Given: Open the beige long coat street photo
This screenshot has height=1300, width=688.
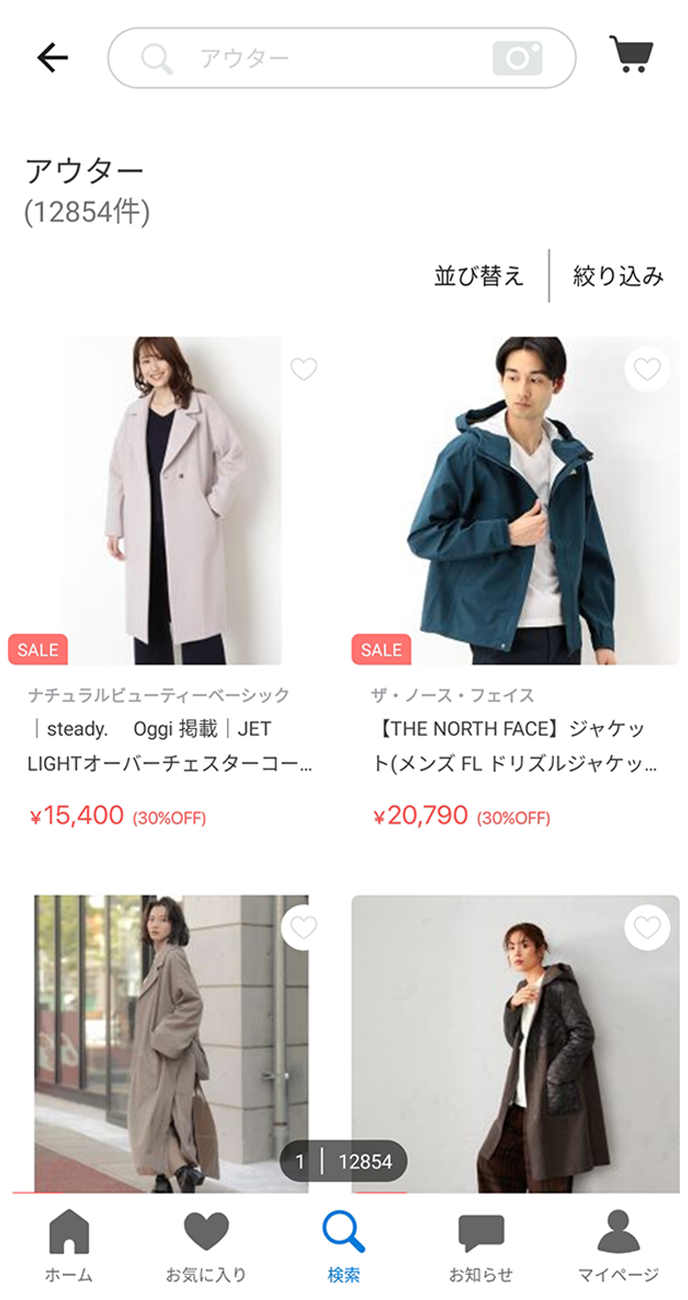Looking at the screenshot, I should [x=170, y=1040].
